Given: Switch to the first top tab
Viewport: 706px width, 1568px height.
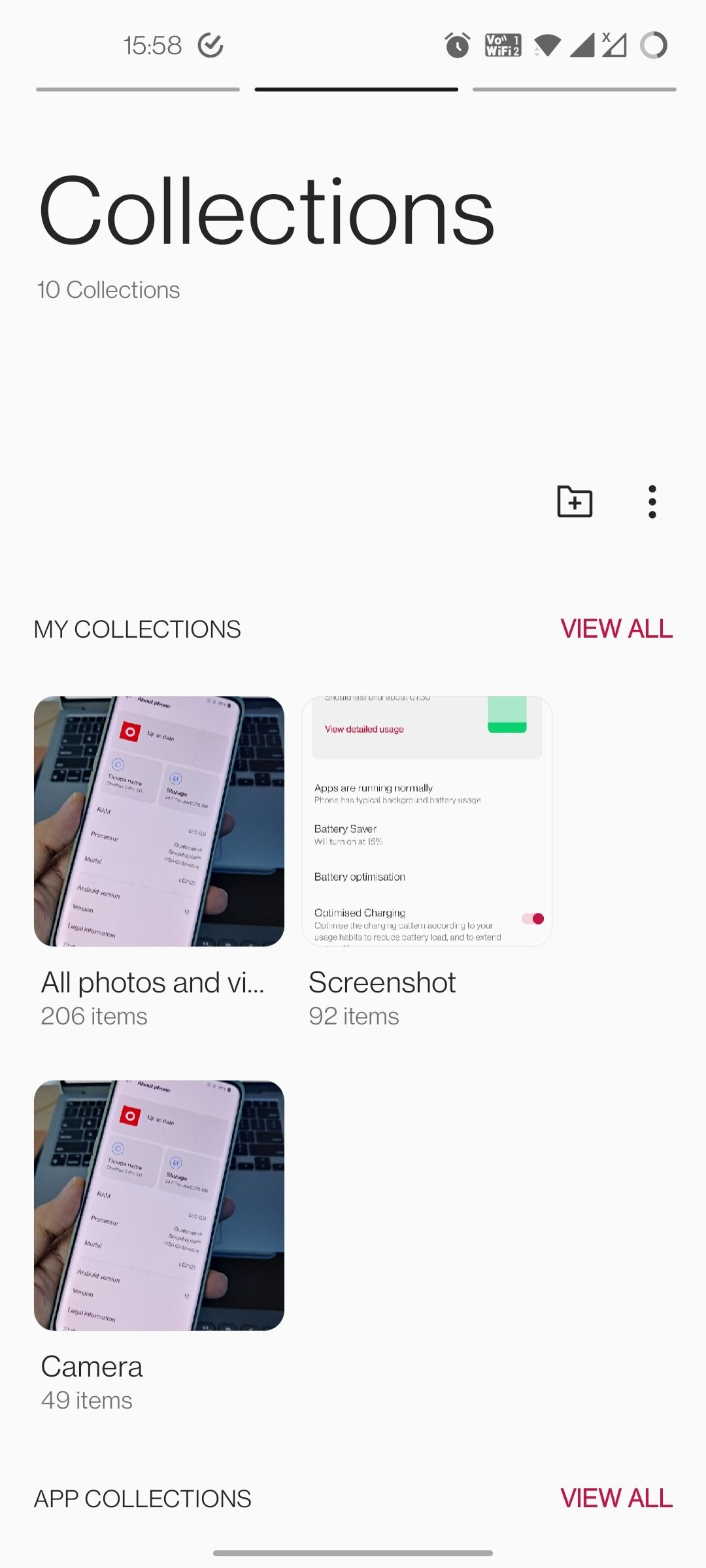Looking at the screenshot, I should pos(138,89).
